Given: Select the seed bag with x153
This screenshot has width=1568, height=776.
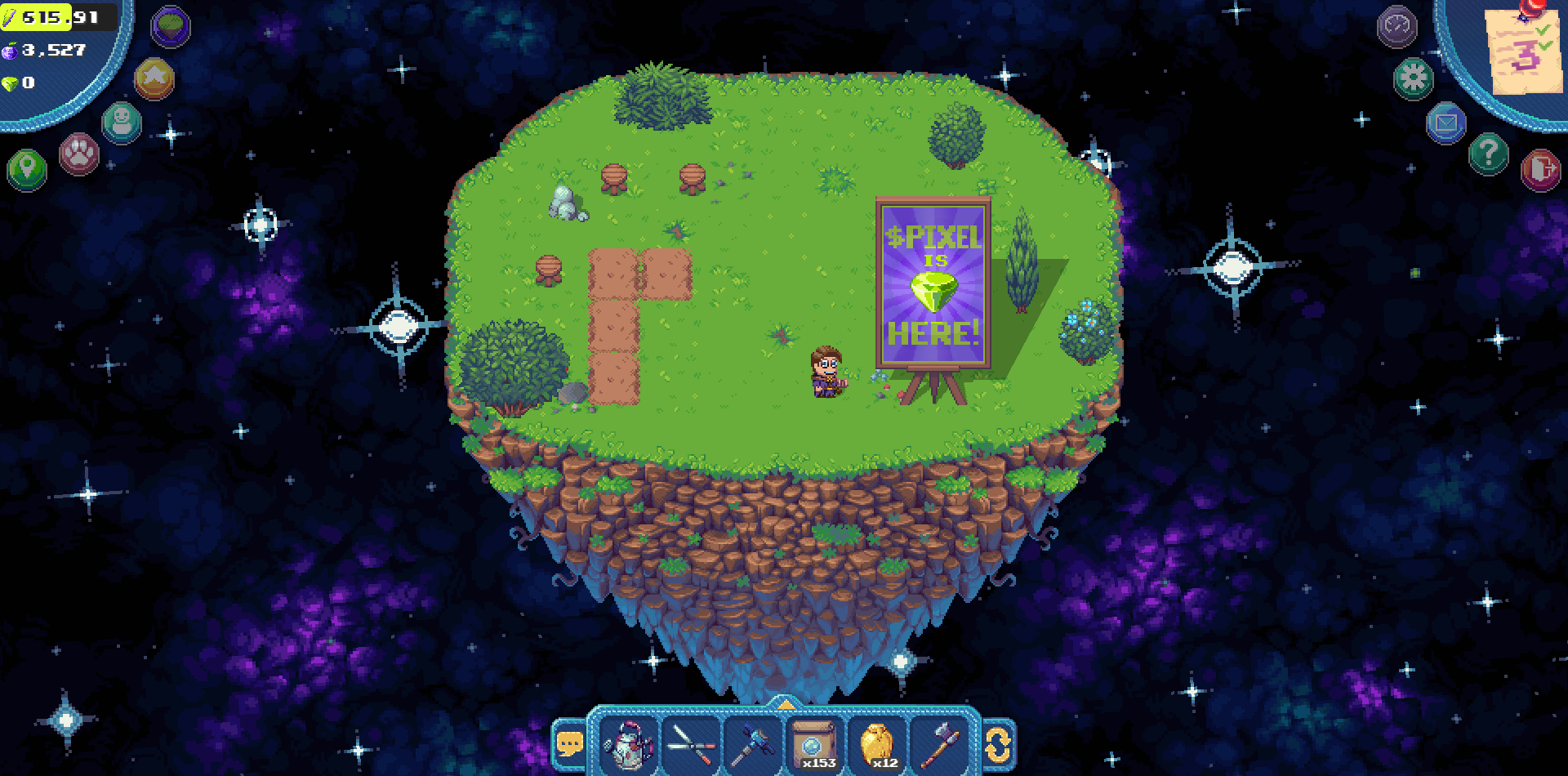Looking at the screenshot, I should pyautogui.click(x=815, y=745).
